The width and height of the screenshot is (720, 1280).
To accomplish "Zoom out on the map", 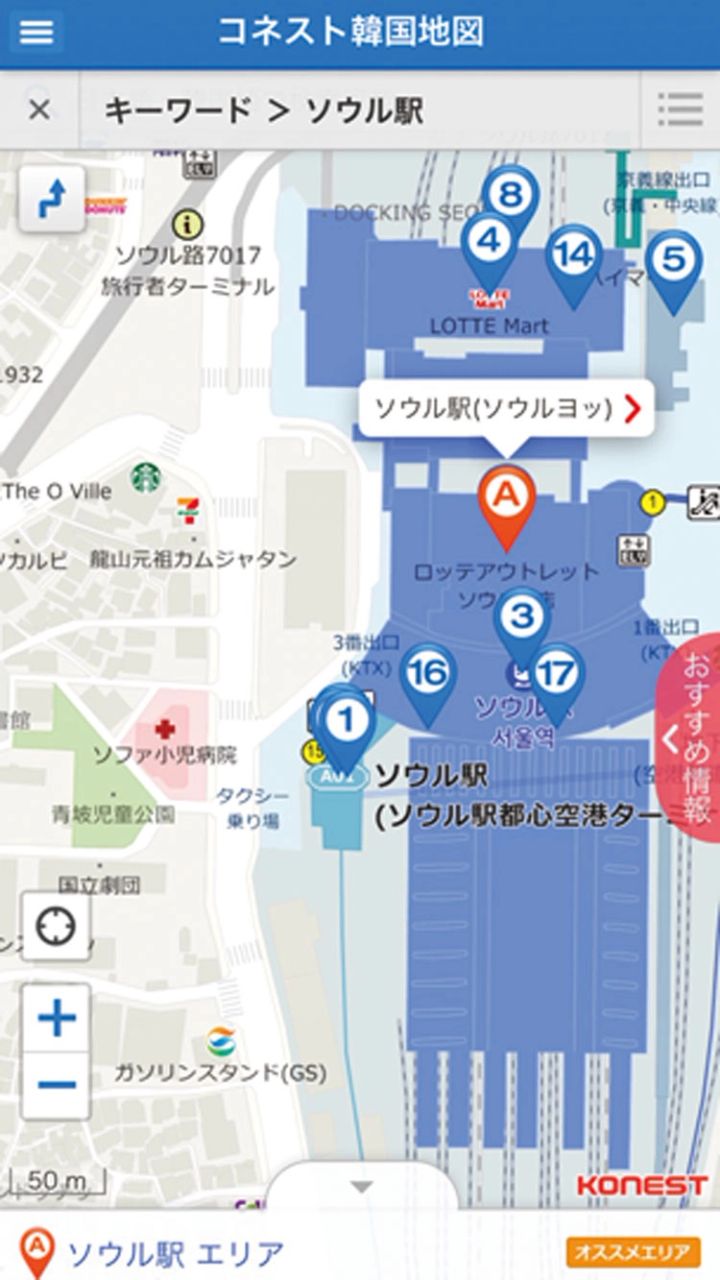I will click(x=57, y=1085).
